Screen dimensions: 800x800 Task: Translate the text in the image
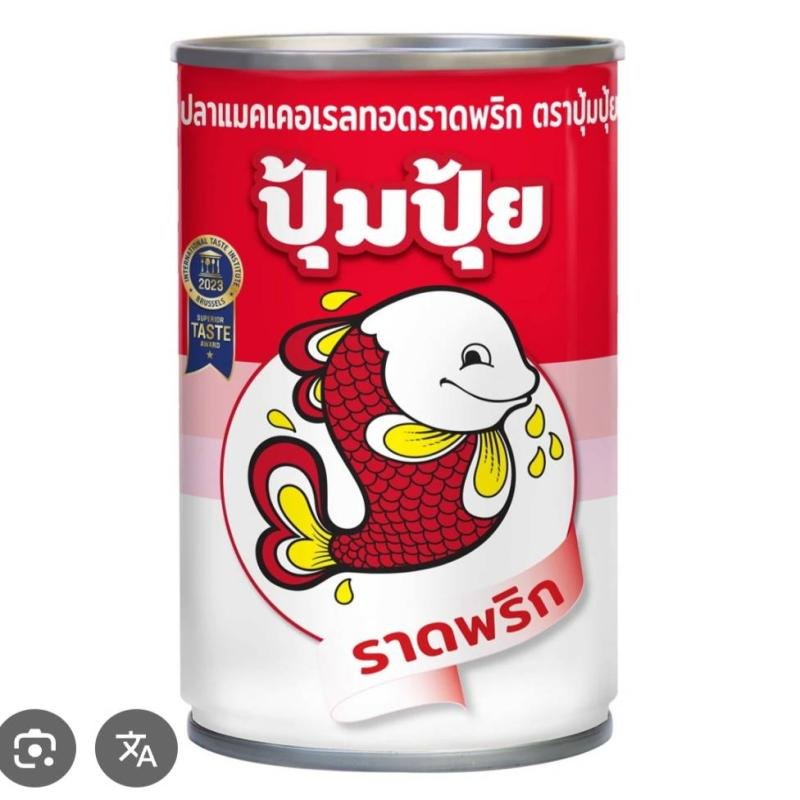136,747
